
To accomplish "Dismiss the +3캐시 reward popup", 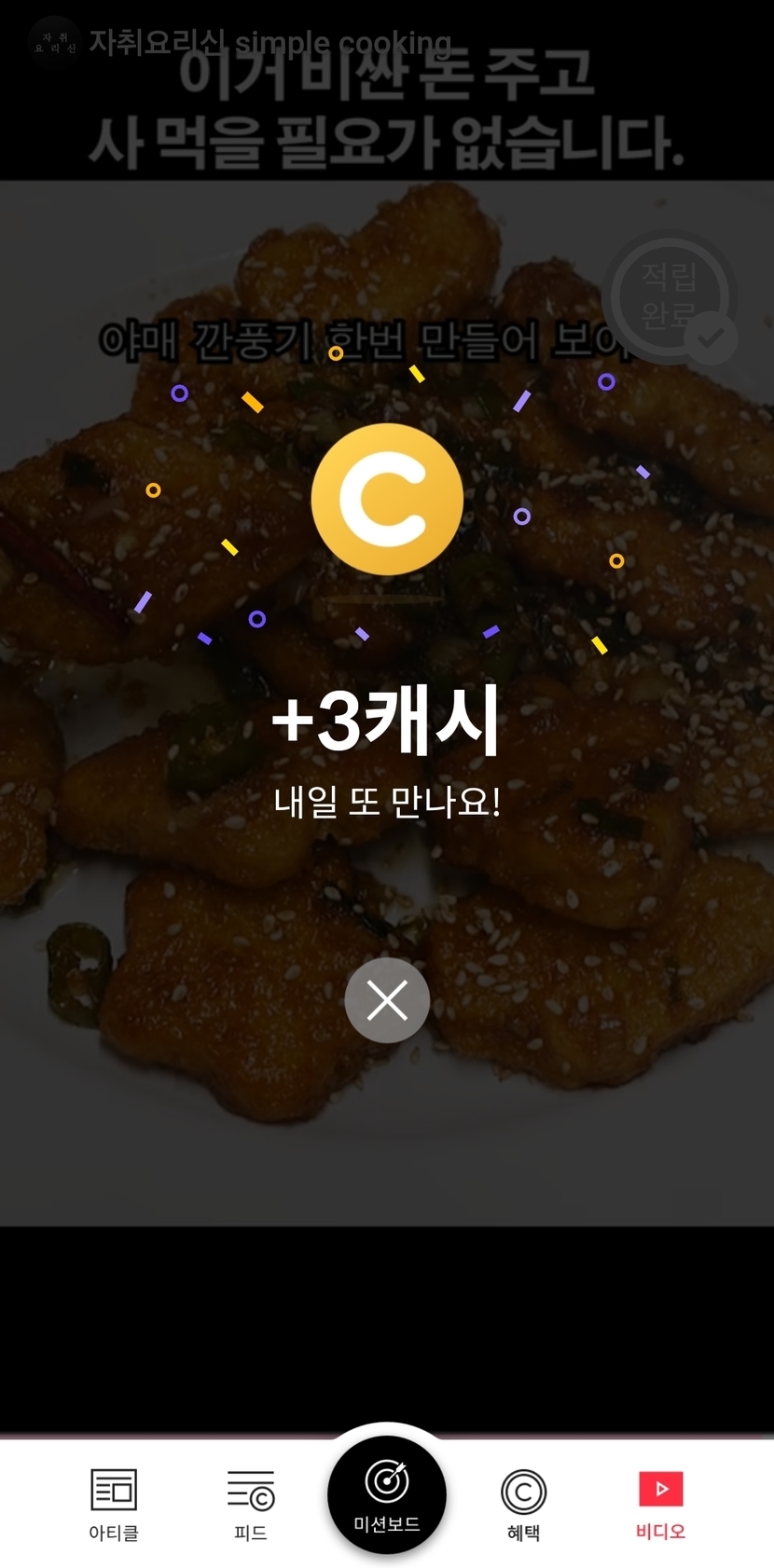I will (387, 1000).
